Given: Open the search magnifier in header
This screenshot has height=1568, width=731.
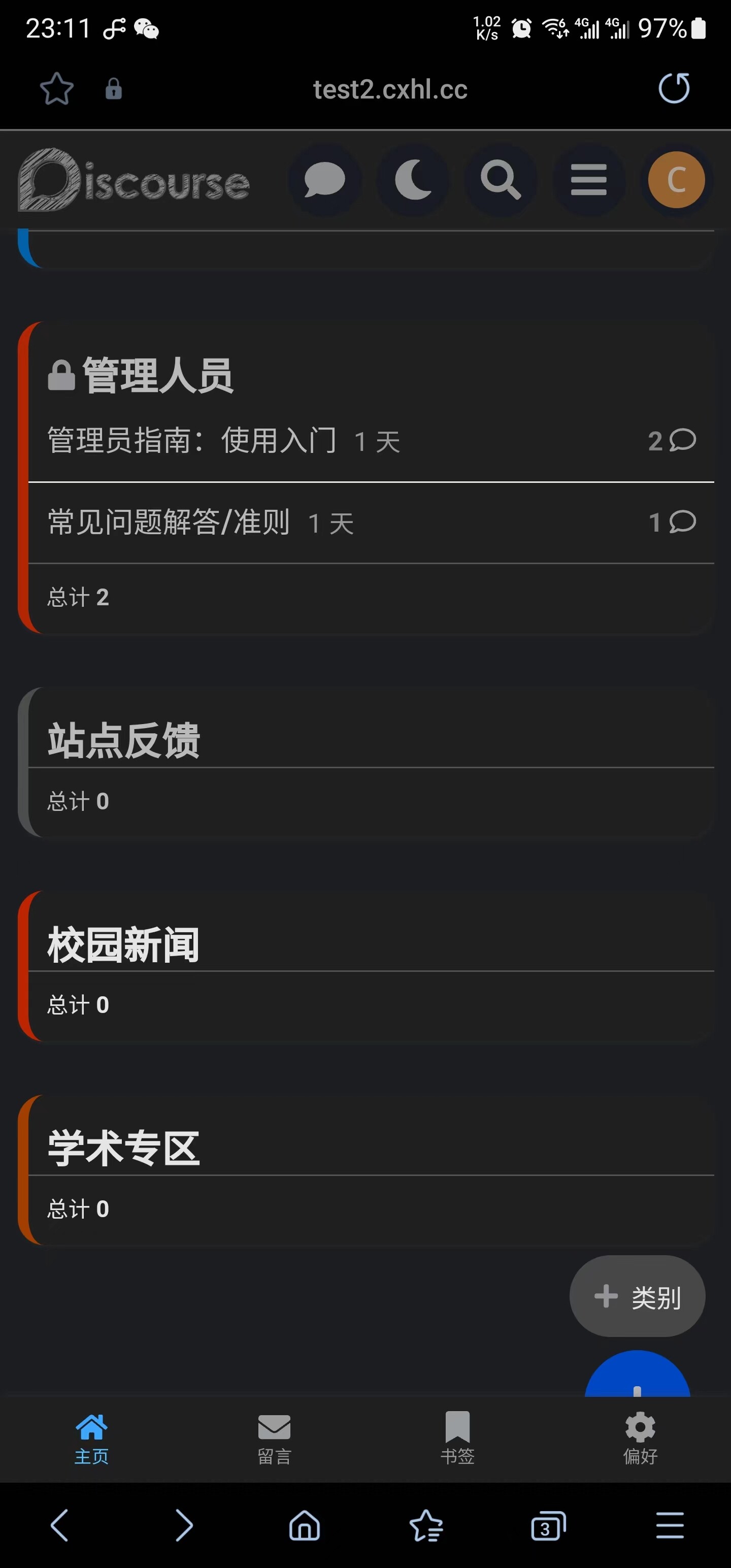Looking at the screenshot, I should click(501, 180).
